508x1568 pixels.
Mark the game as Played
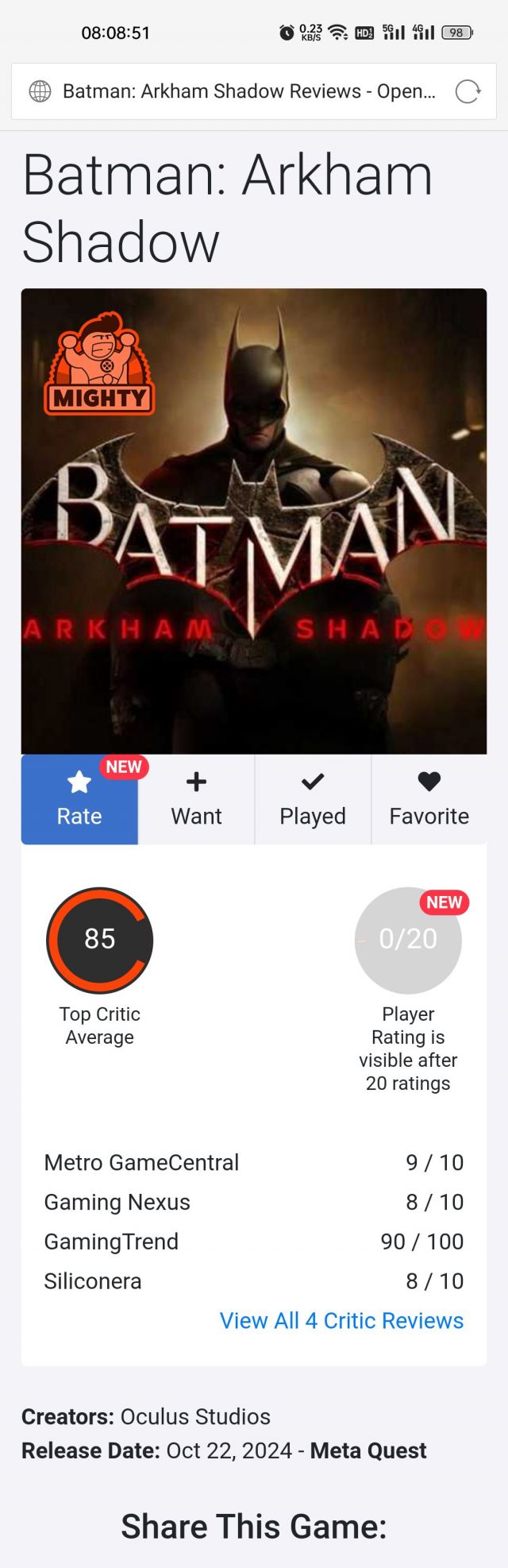313,799
